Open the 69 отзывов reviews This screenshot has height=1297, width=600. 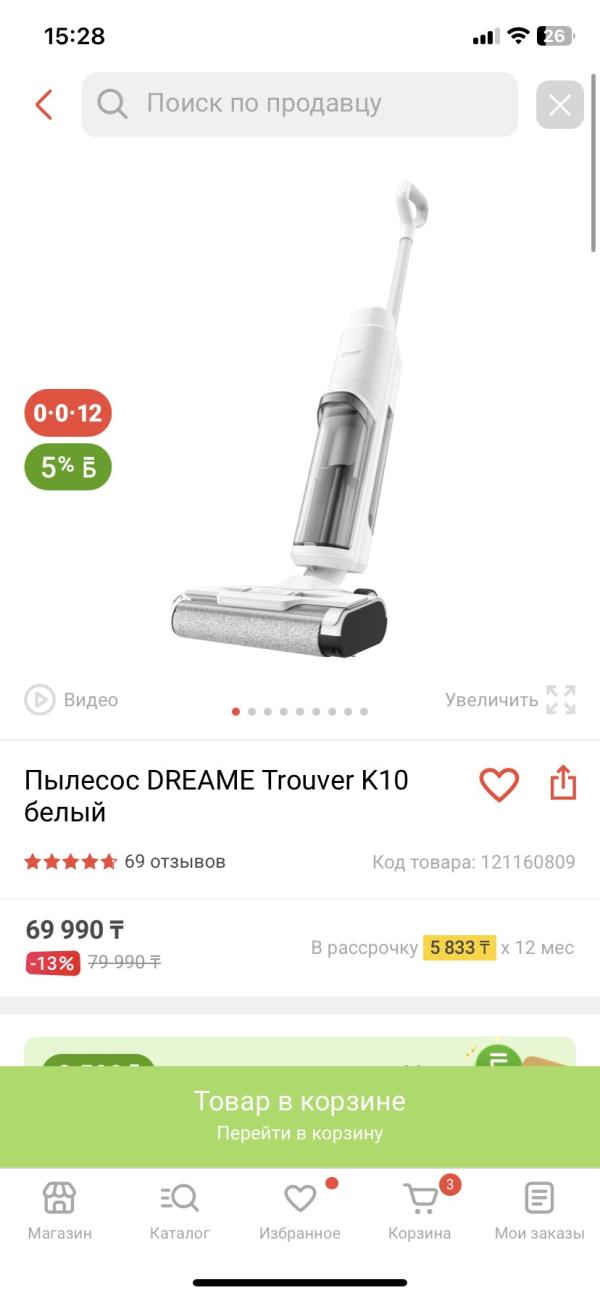coord(174,861)
